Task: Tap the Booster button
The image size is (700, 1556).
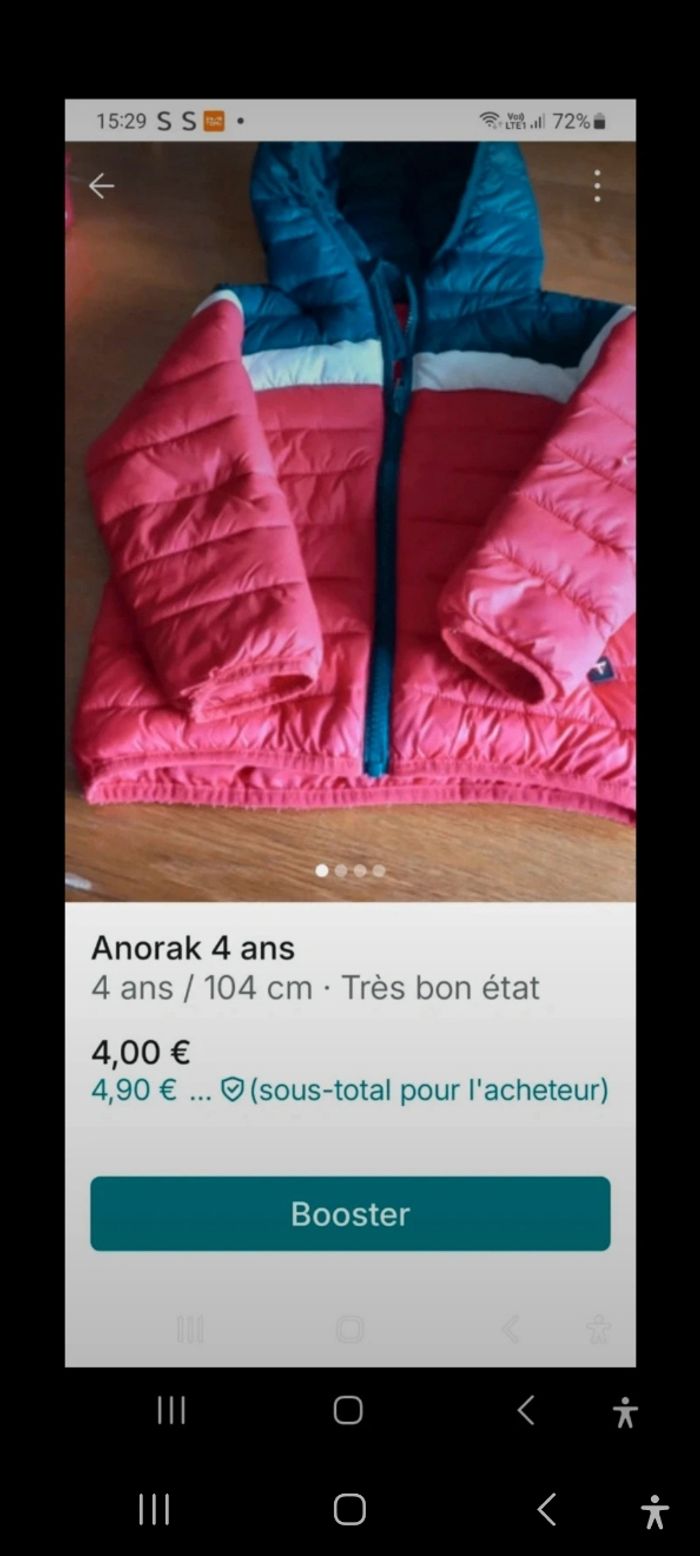Action: point(350,1213)
